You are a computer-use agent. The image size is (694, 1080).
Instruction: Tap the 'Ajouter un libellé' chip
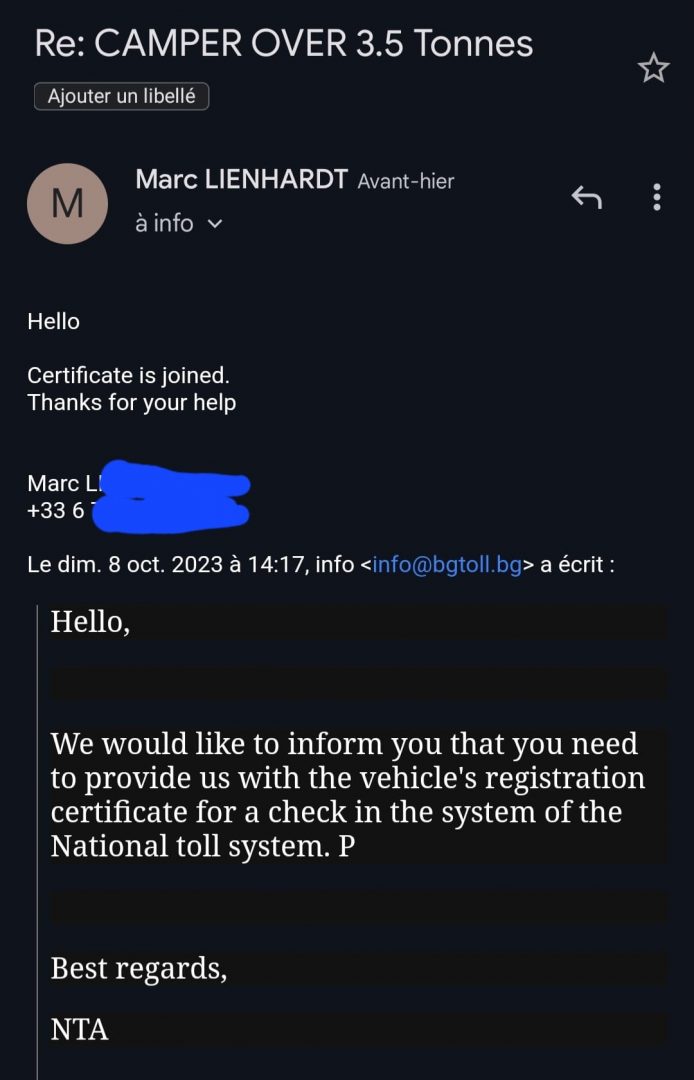(x=121, y=97)
